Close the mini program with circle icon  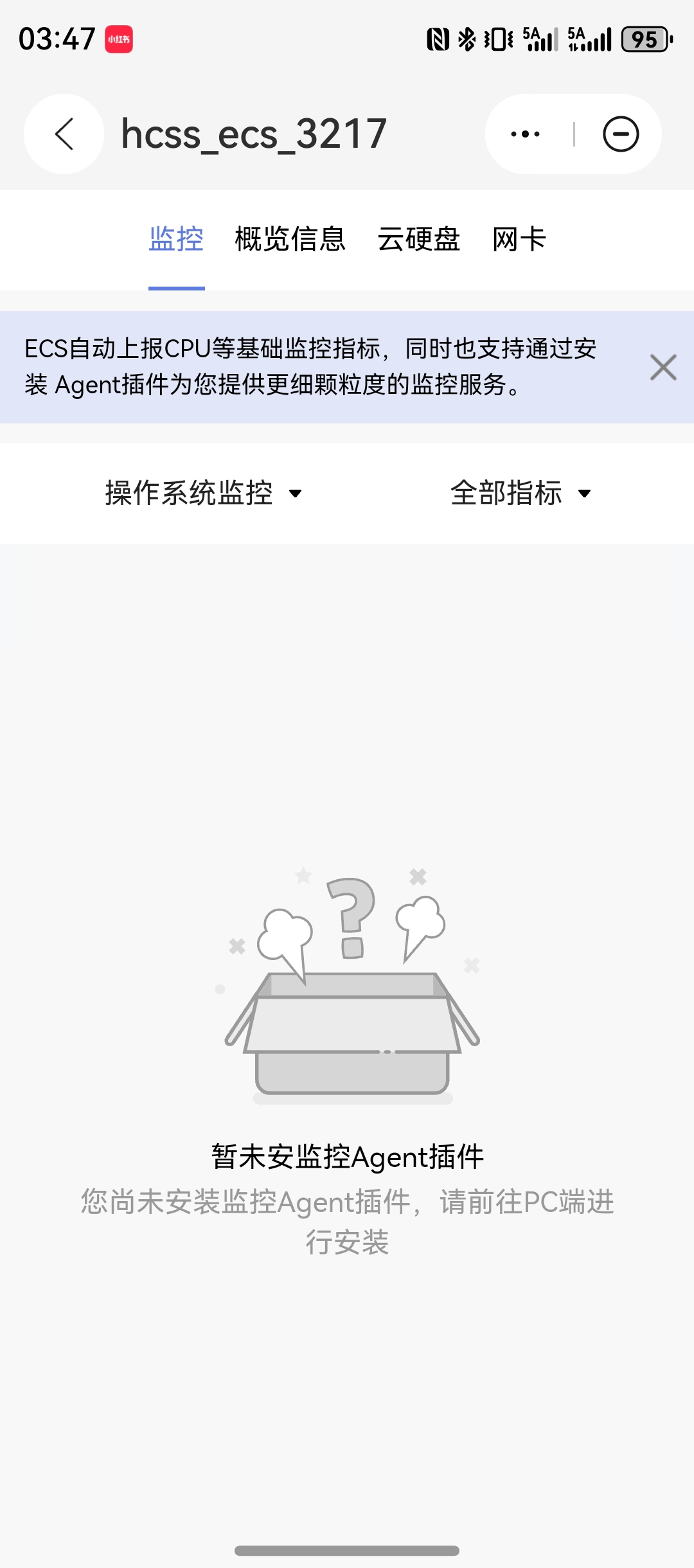pyautogui.click(x=621, y=134)
